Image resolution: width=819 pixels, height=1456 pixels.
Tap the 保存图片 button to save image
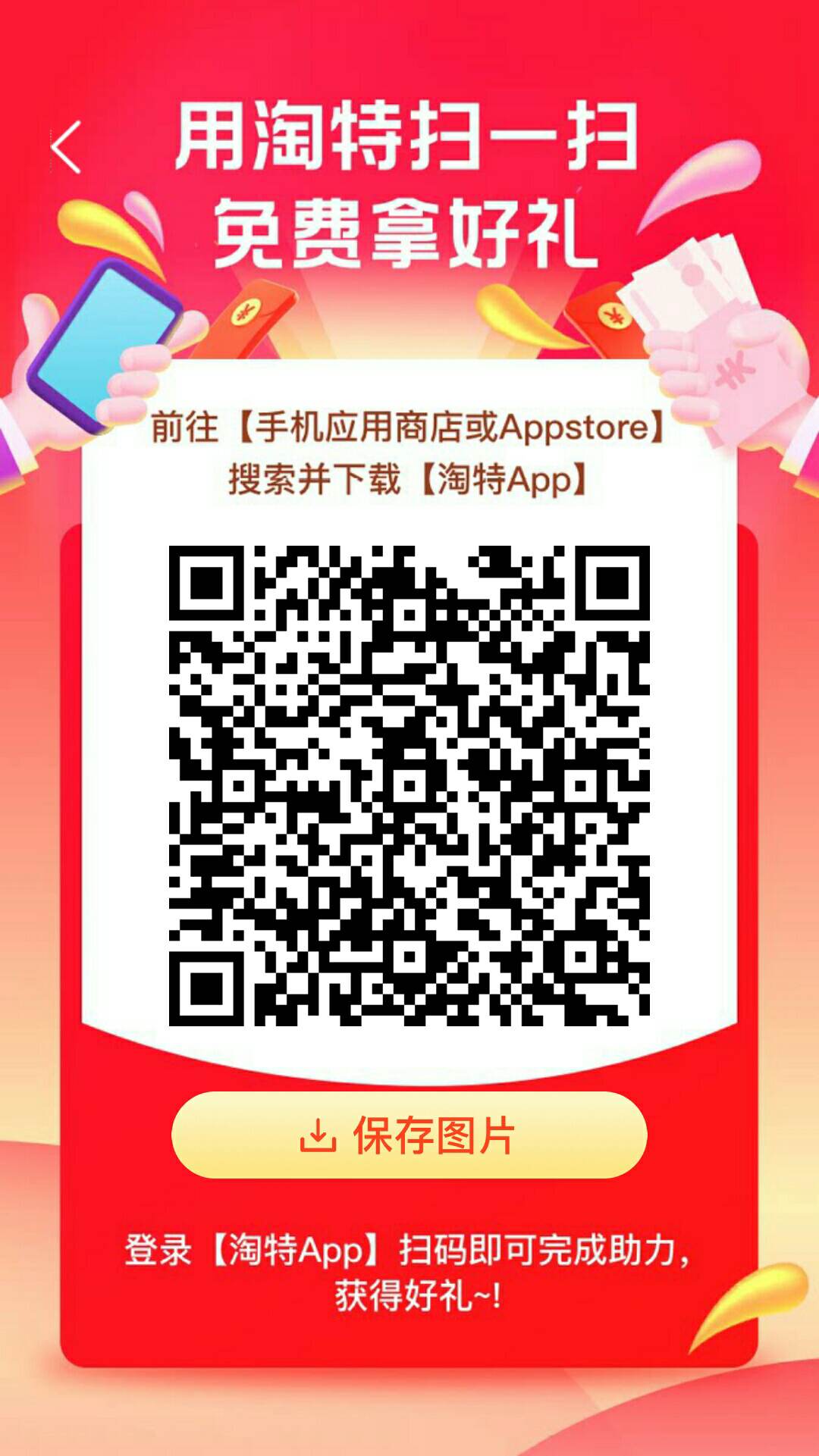point(409,1135)
